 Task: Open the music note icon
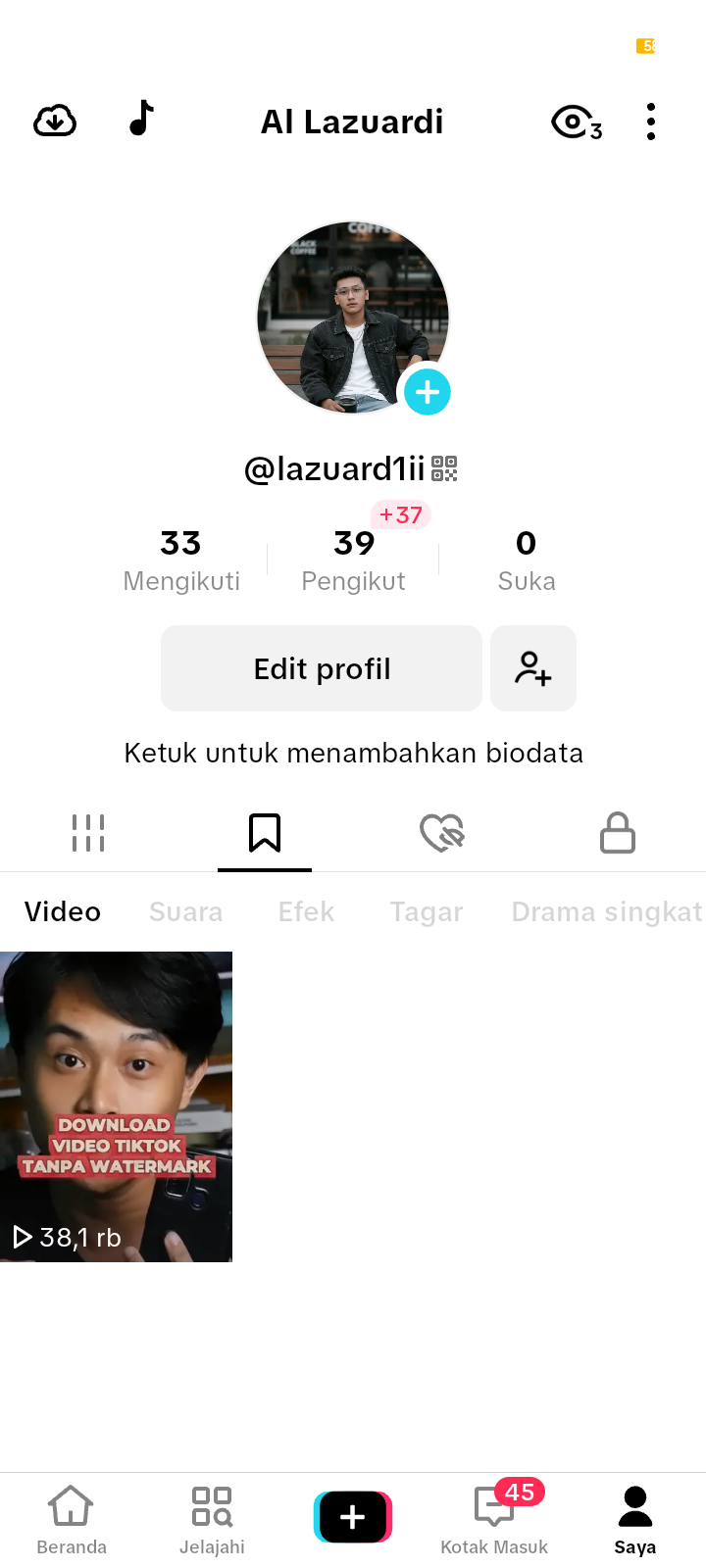[142, 119]
